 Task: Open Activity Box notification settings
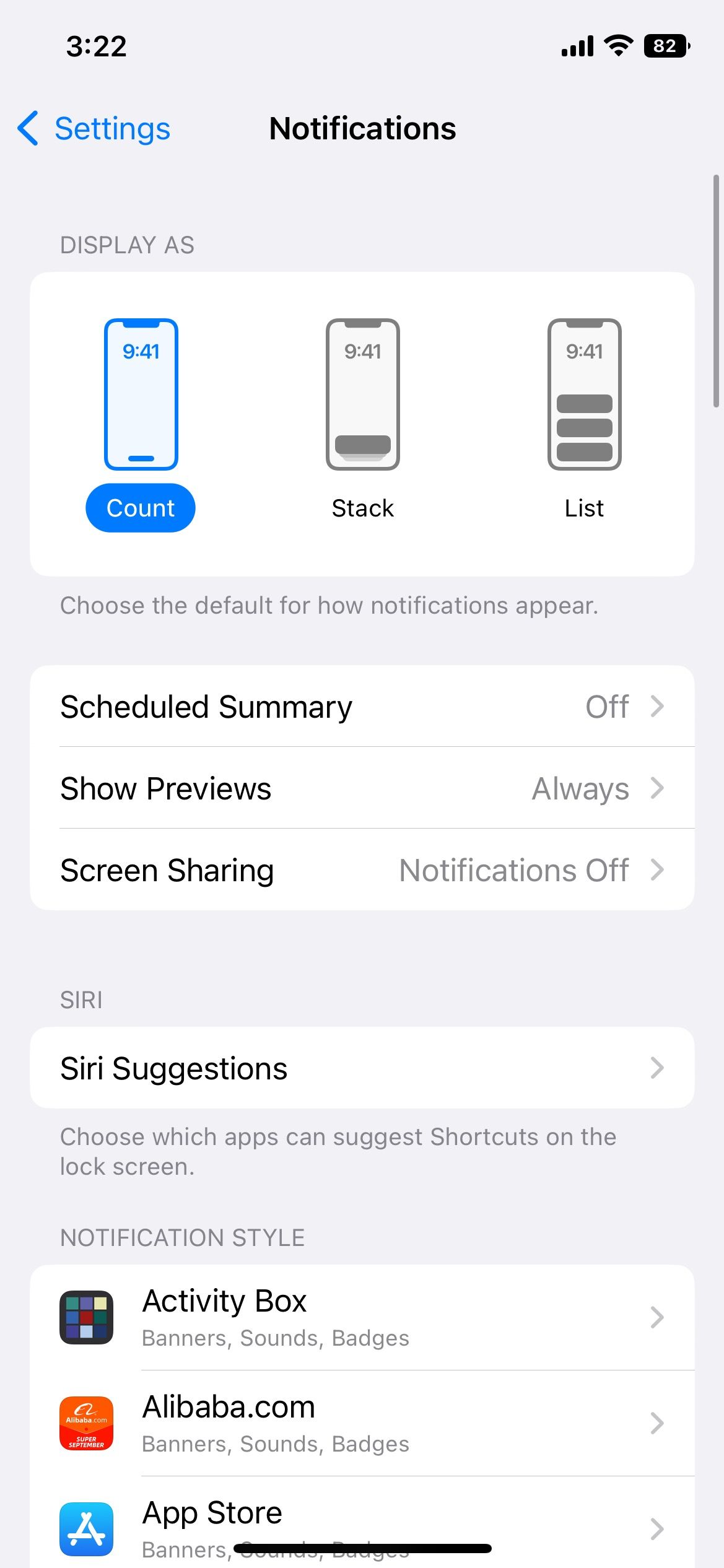pyautogui.click(x=362, y=1317)
